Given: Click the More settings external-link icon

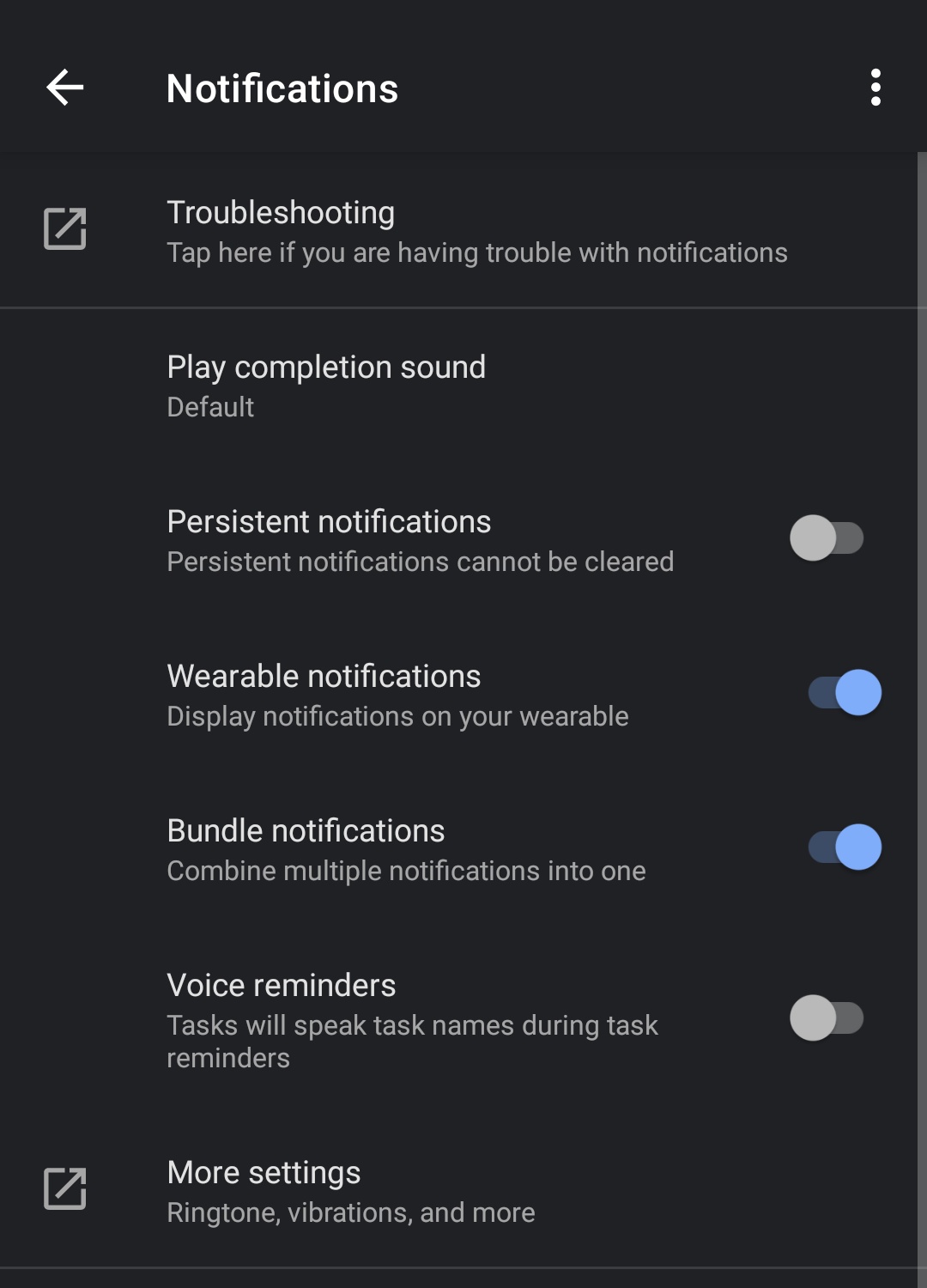Looking at the screenshot, I should pyautogui.click(x=64, y=1189).
